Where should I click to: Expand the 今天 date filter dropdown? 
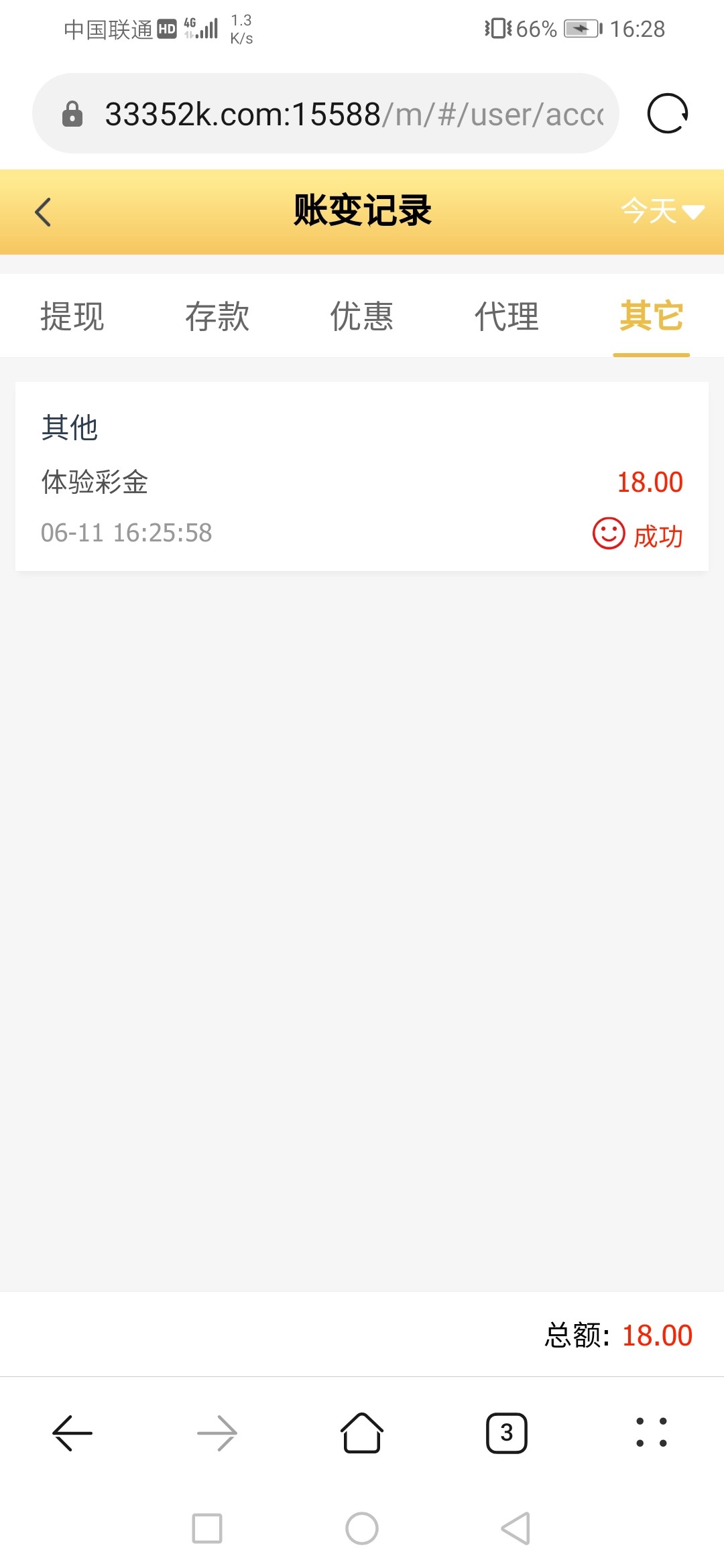click(x=662, y=212)
